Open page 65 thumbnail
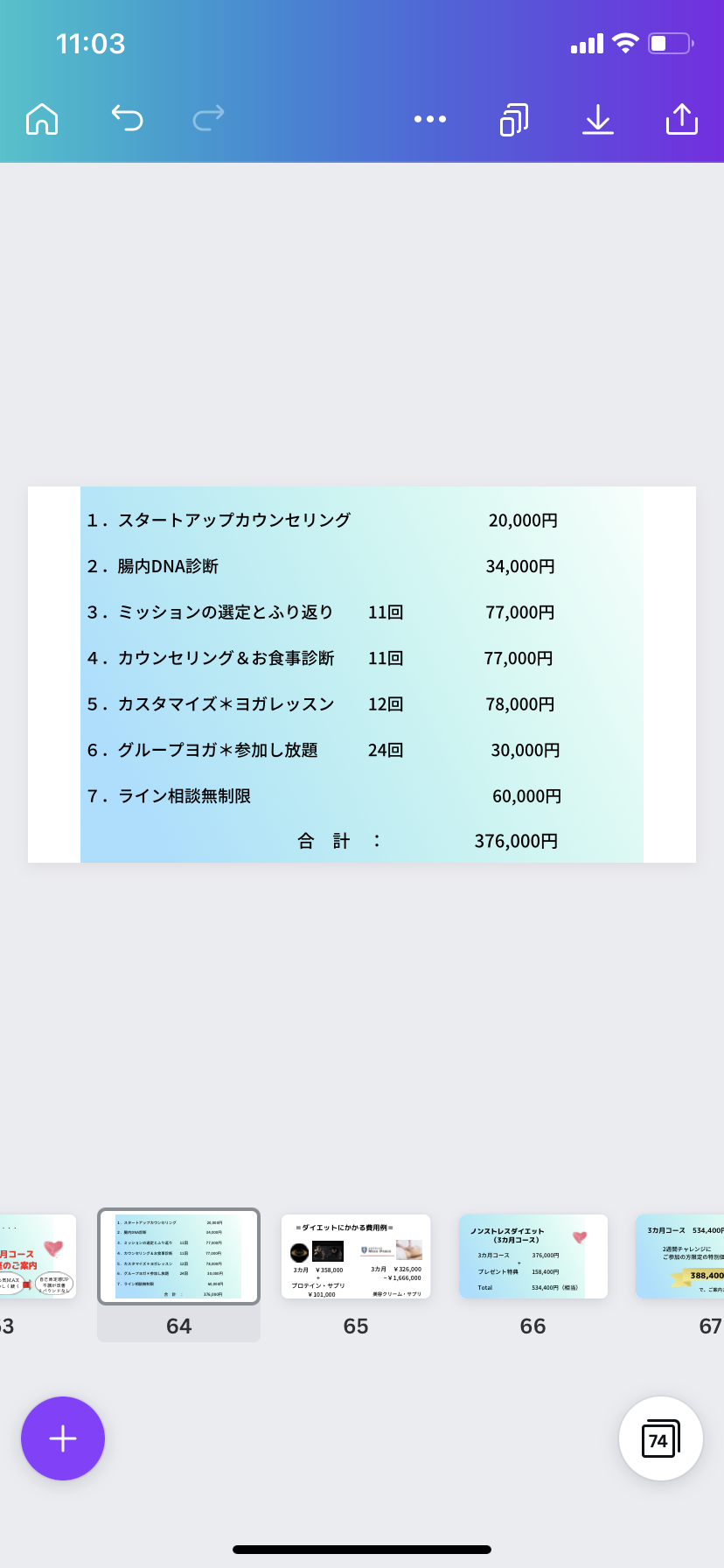Viewport: 724px width, 1568px height. coord(356,1256)
